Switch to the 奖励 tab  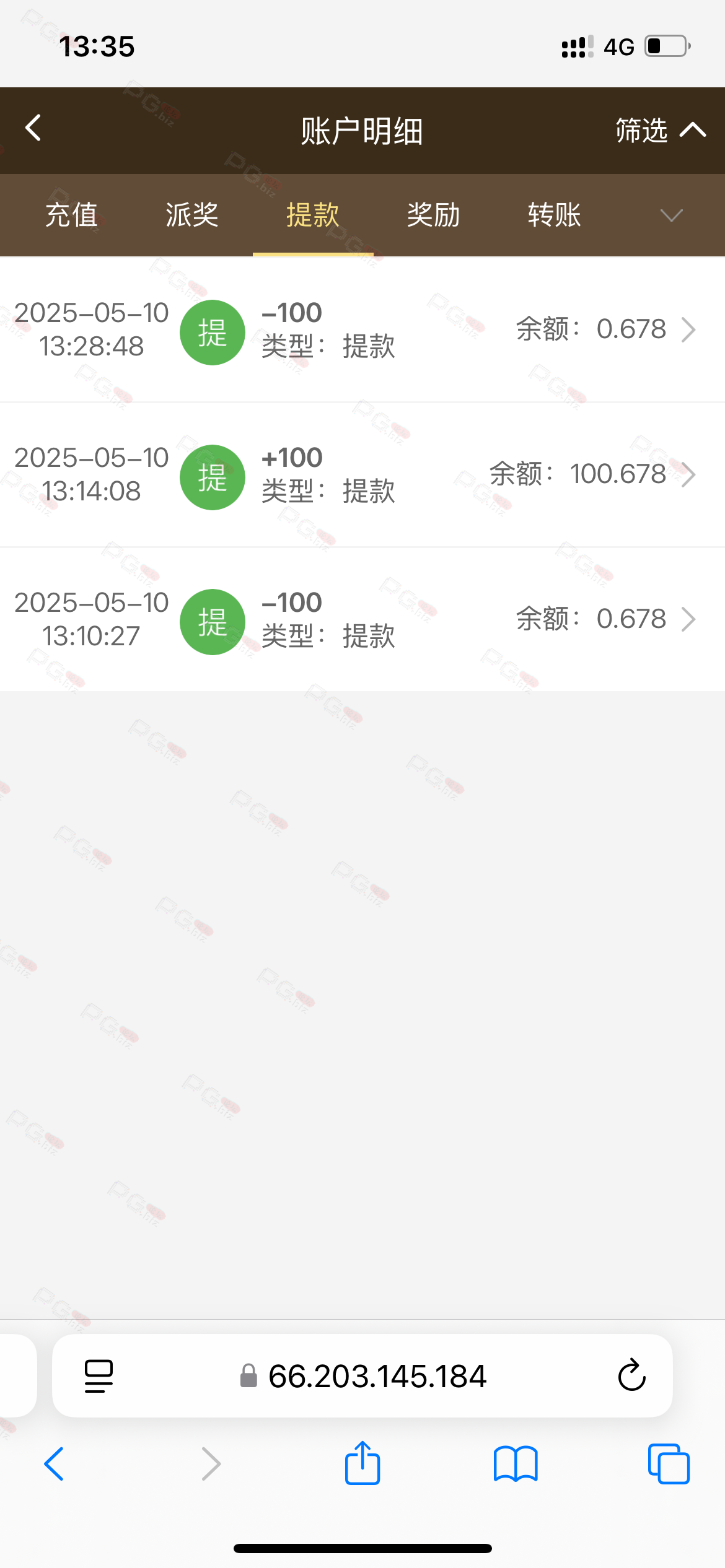click(434, 215)
